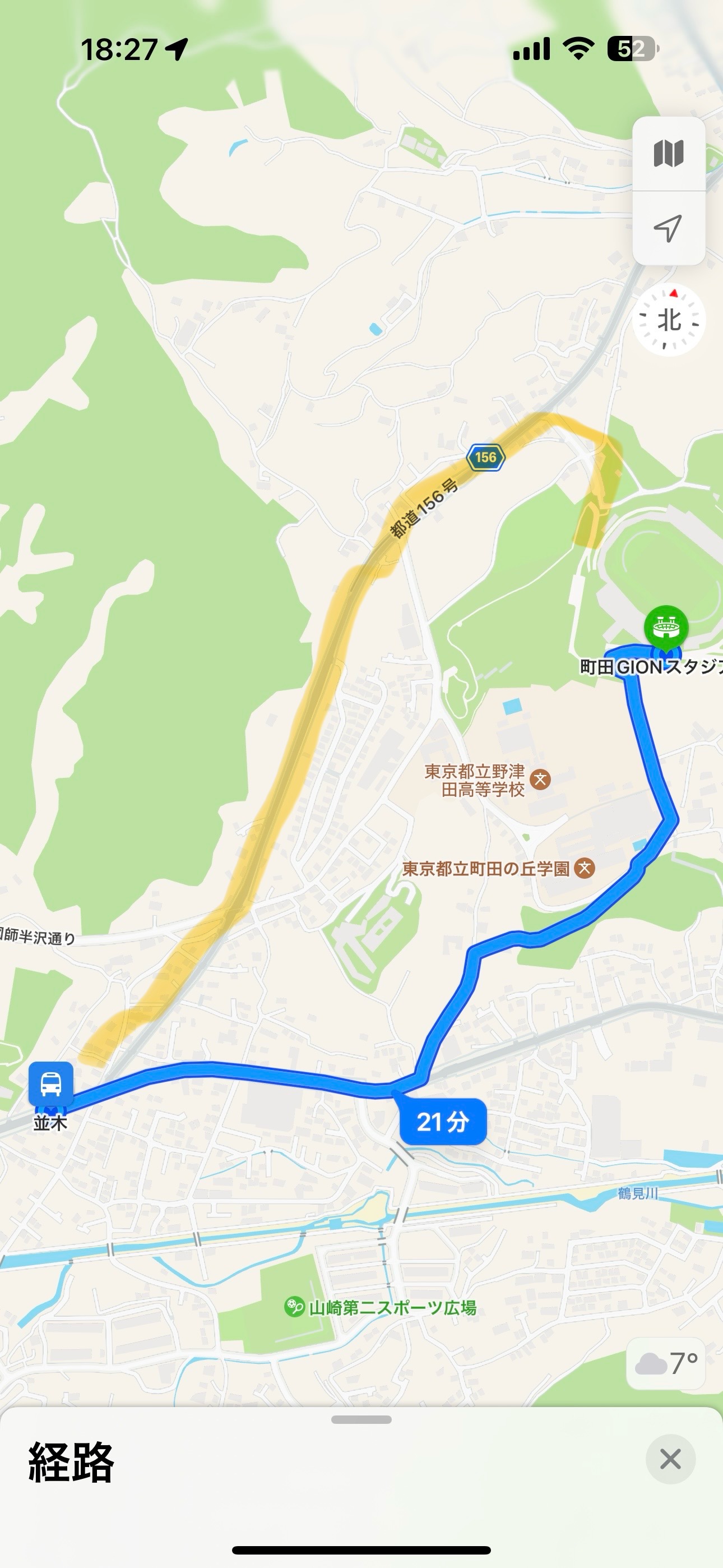Tap the 21分 route time label
The height and width of the screenshot is (1568, 723).
click(442, 1122)
